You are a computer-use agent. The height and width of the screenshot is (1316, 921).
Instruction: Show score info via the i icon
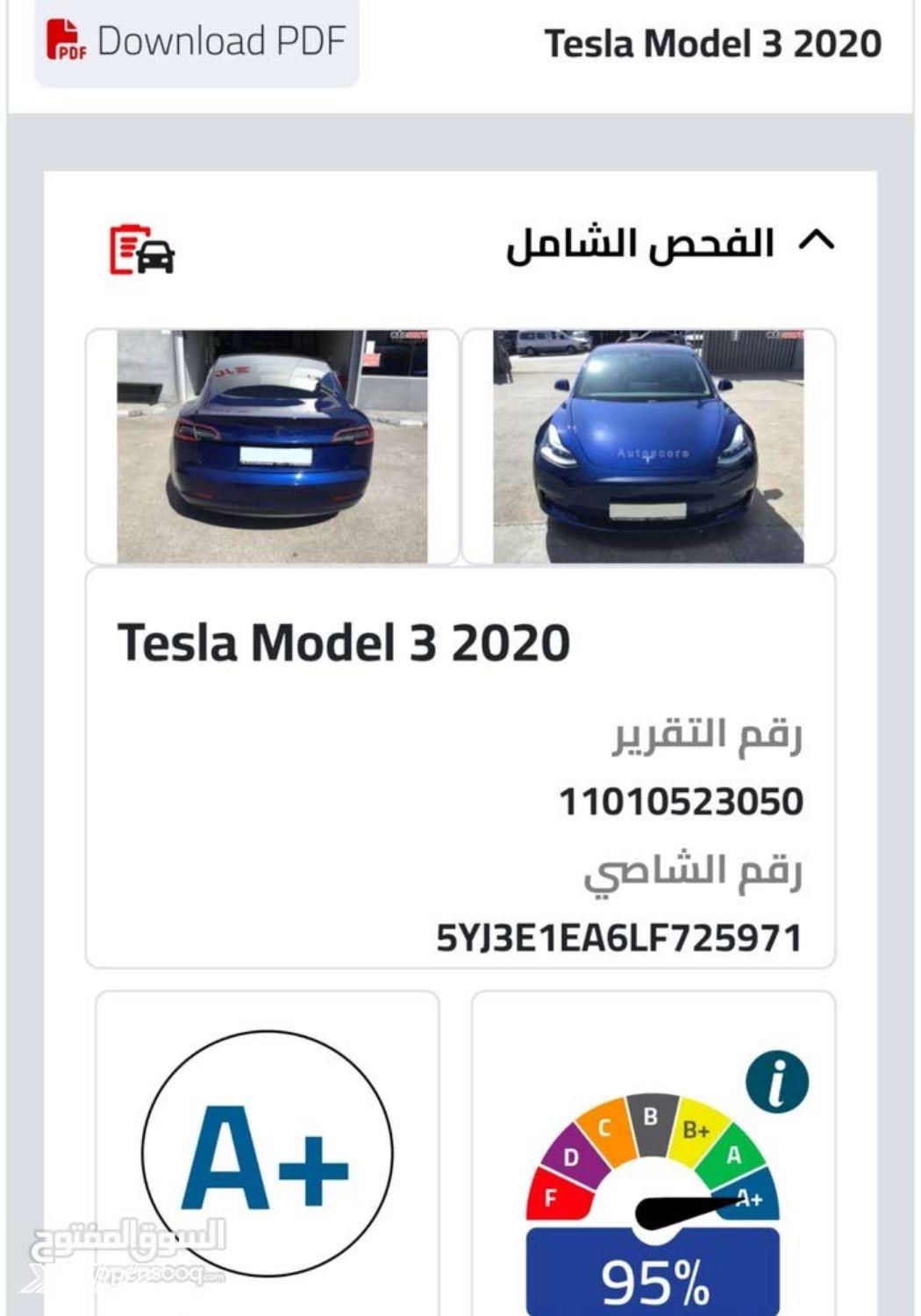pyautogui.click(x=777, y=1081)
